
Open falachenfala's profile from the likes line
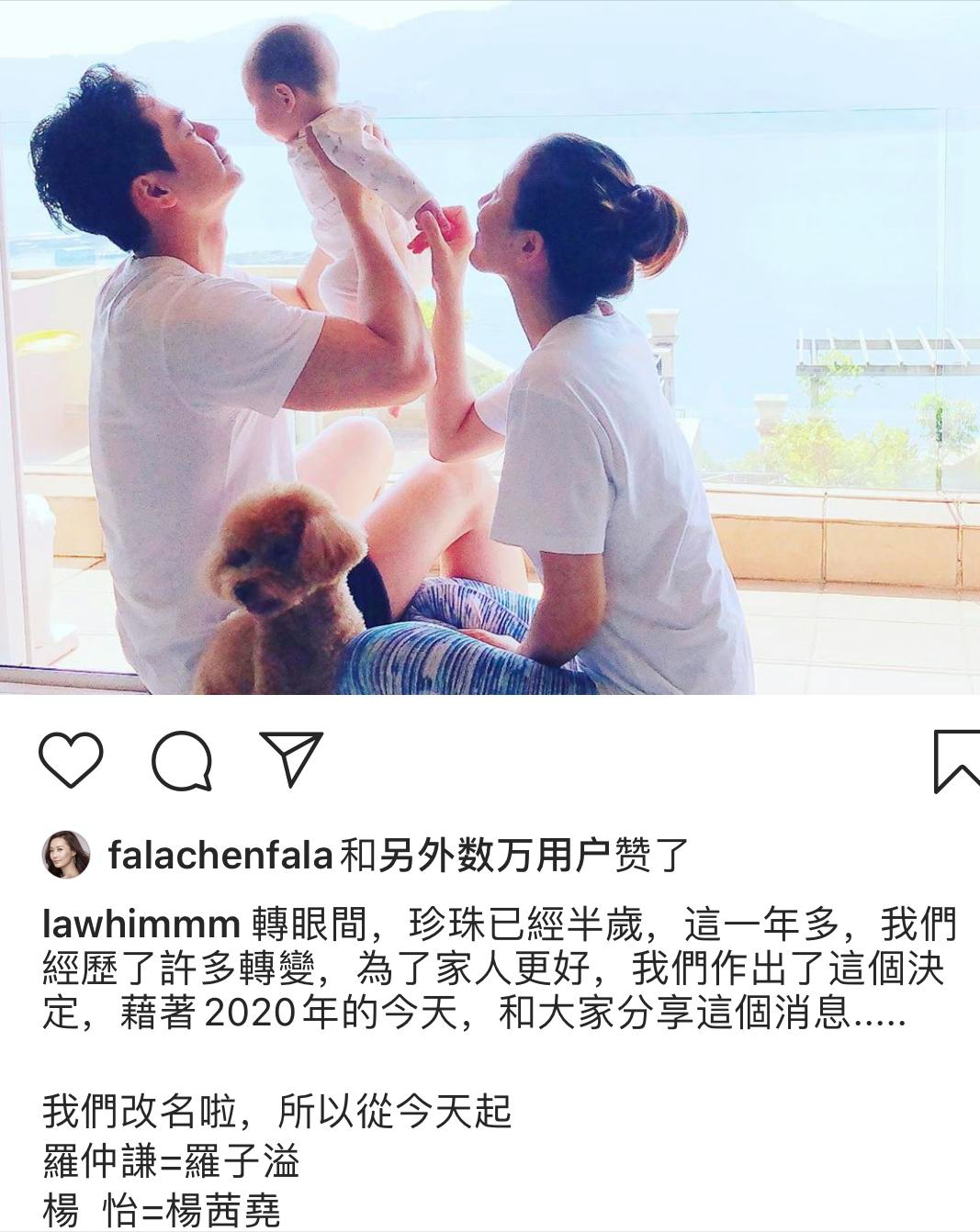tap(220, 857)
